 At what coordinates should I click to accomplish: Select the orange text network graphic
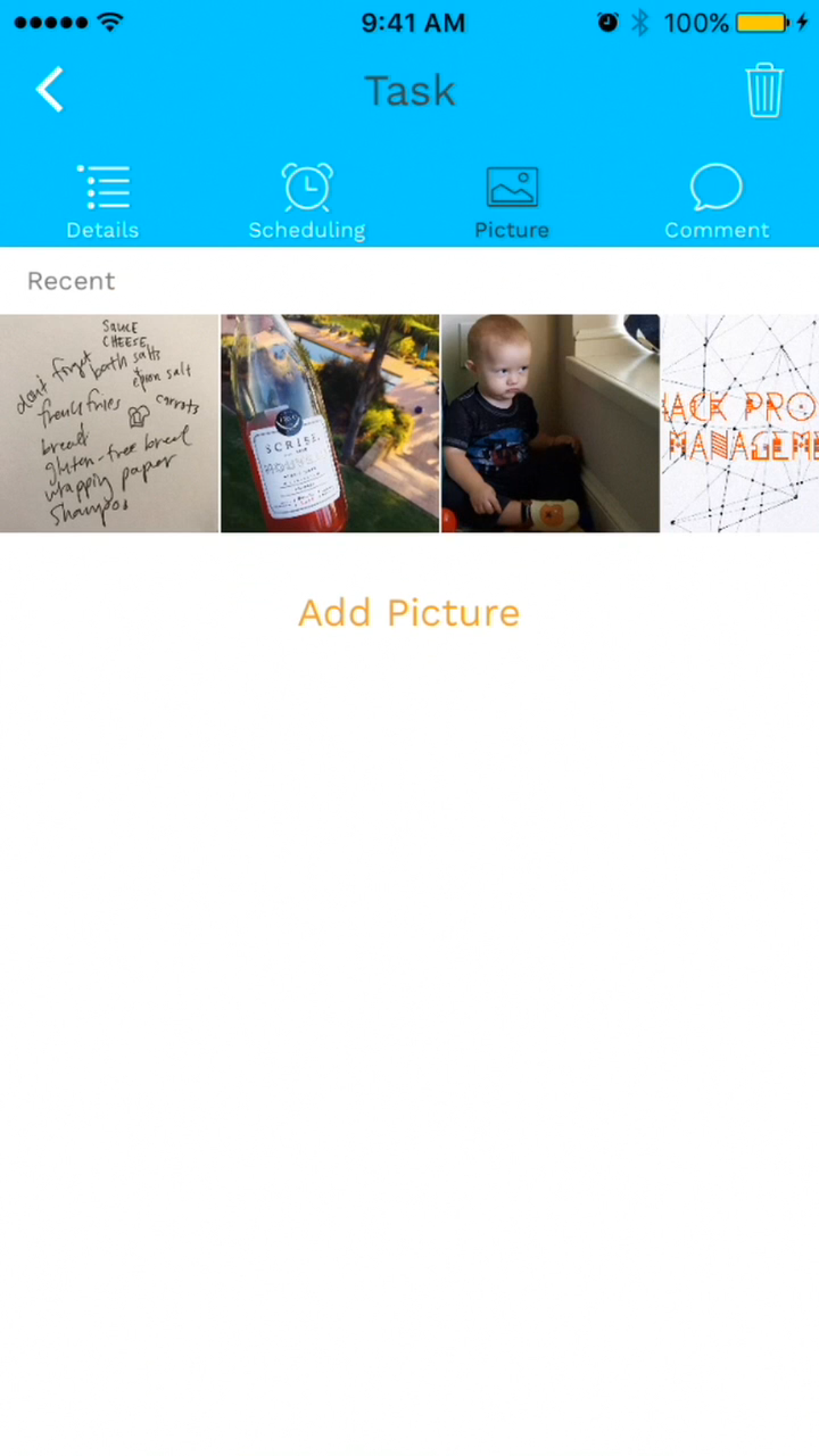(740, 423)
